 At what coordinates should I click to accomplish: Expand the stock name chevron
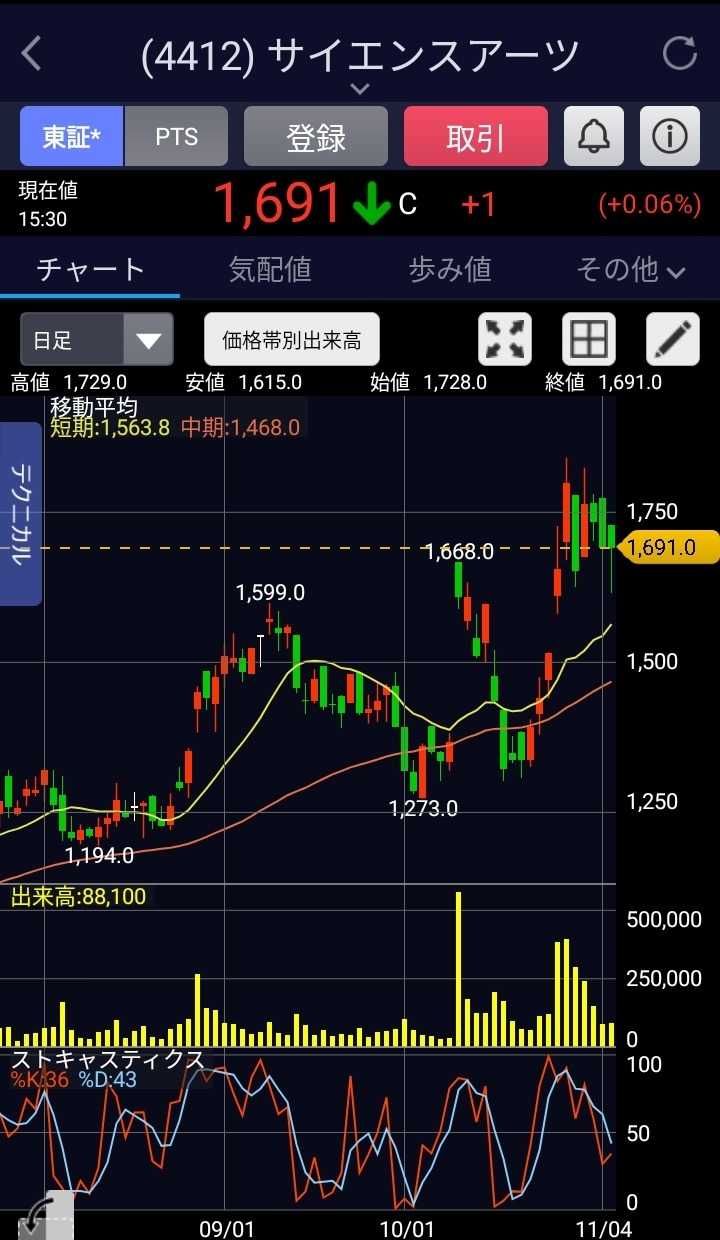pos(360,89)
